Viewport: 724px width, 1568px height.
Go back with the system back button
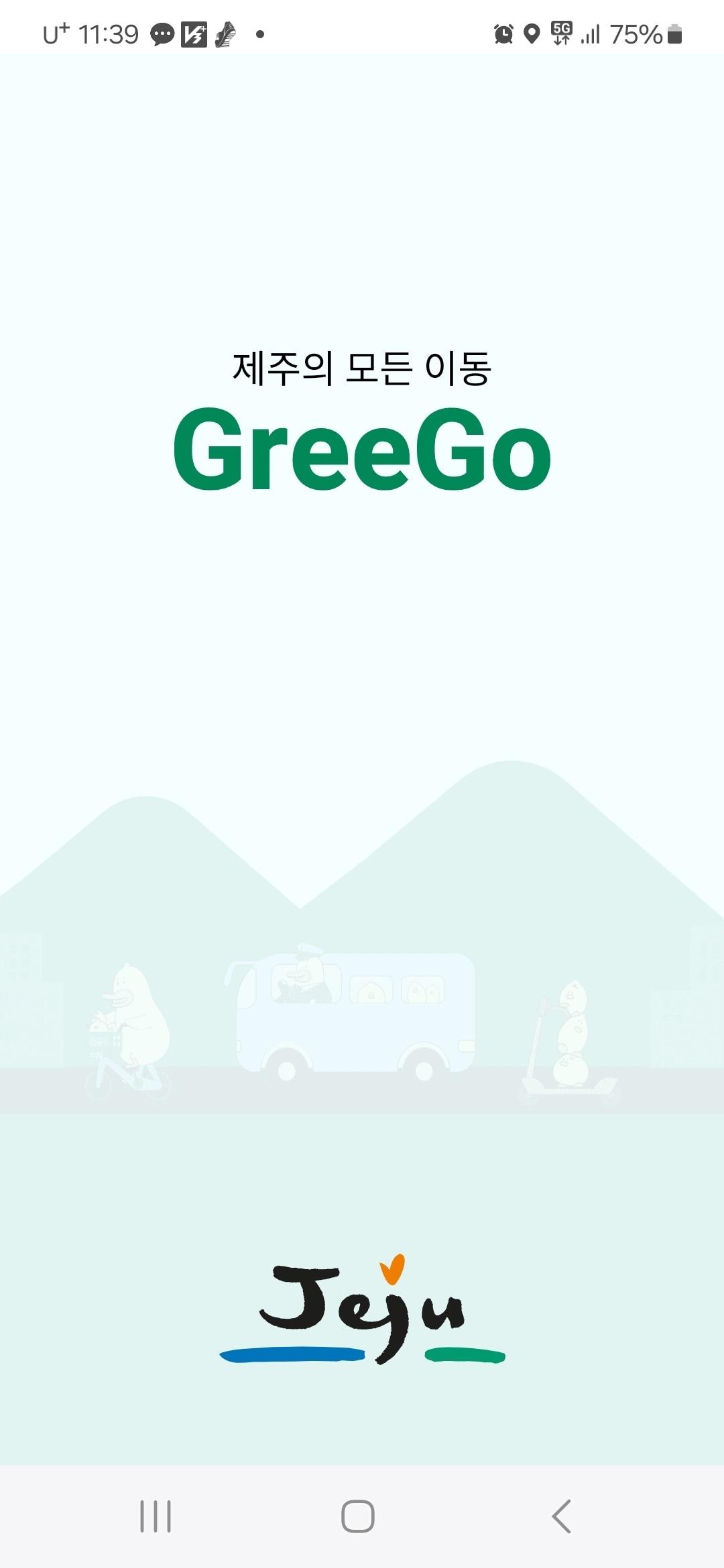[562, 1516]
